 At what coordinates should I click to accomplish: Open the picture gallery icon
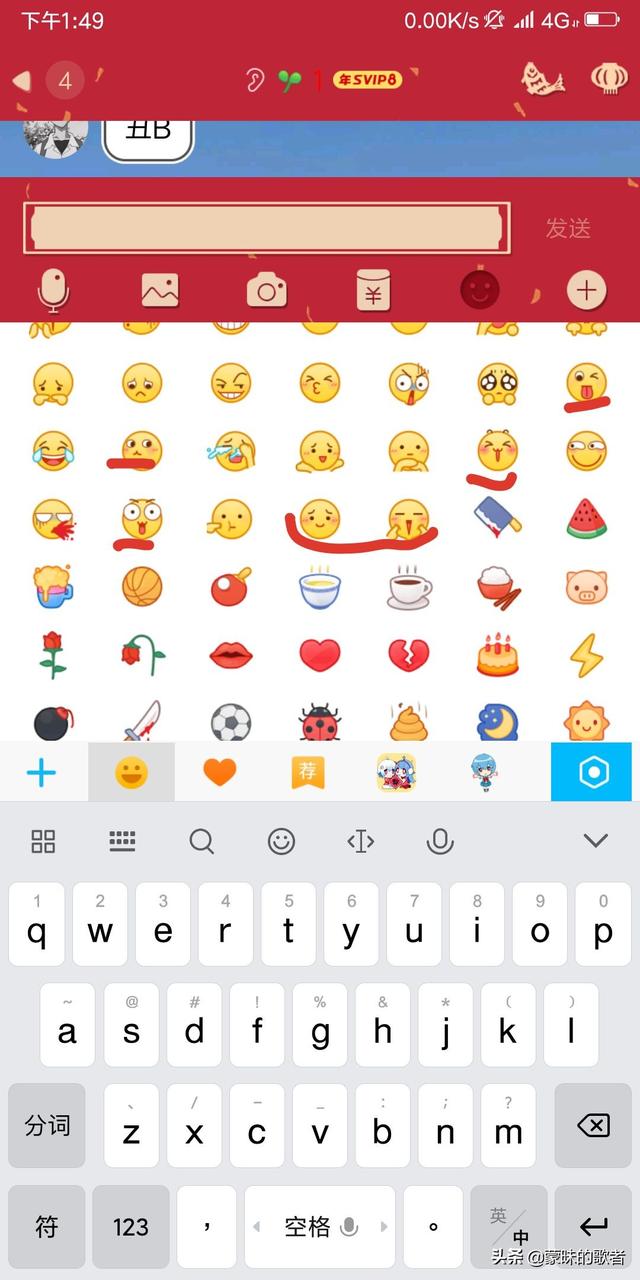pos(160,291)
